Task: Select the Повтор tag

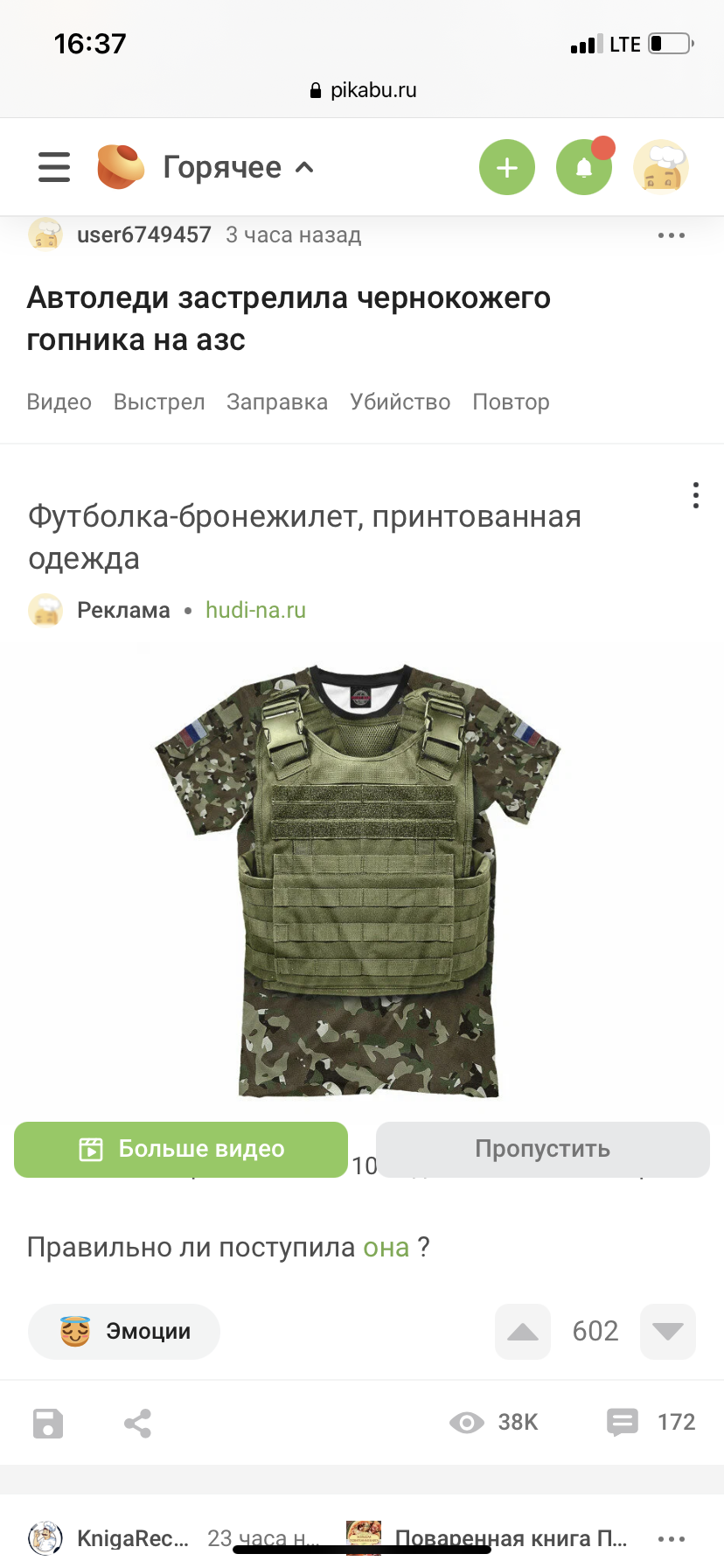Action: (x=511, y=402)
